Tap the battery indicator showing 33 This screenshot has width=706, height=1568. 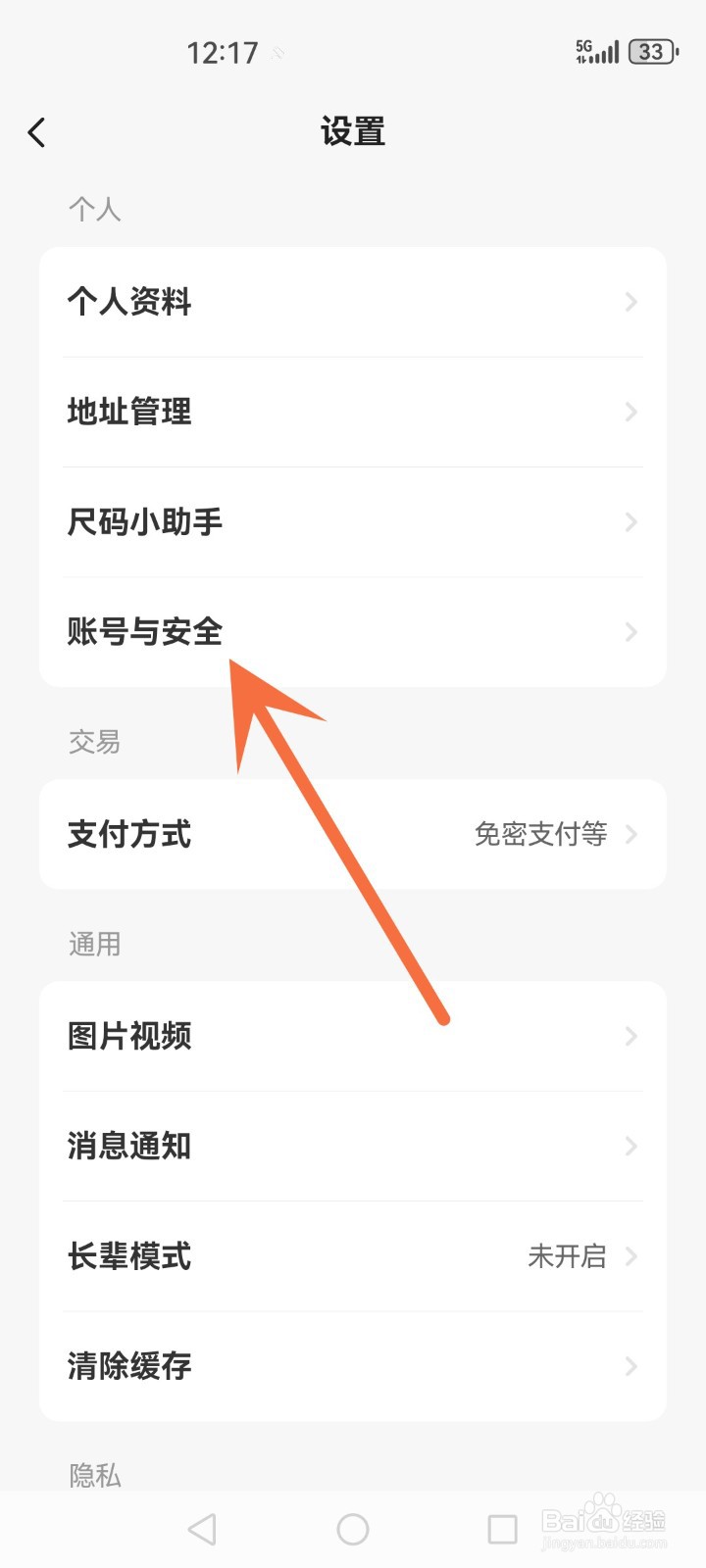[650, 51]
